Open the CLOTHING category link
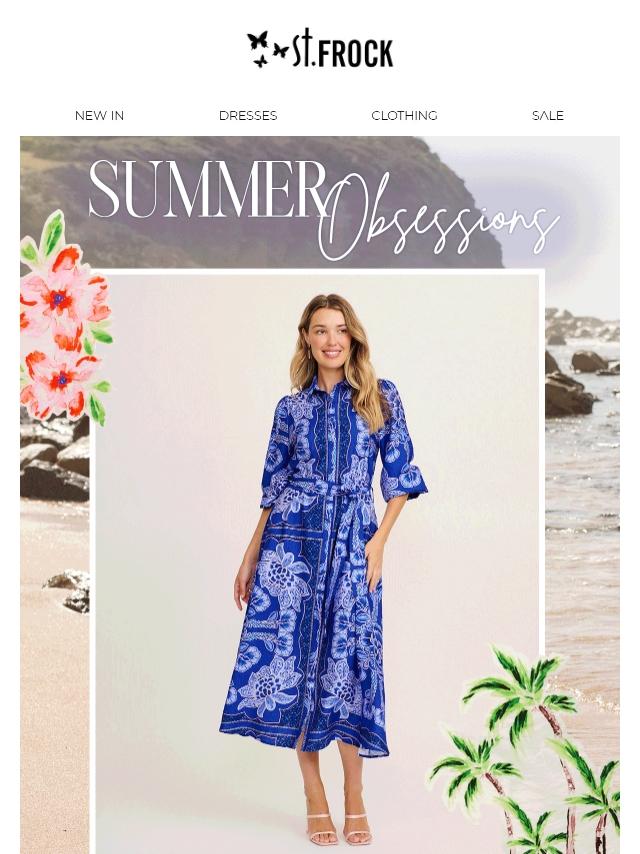The image size is (640, 854). [x=404, y=116]
